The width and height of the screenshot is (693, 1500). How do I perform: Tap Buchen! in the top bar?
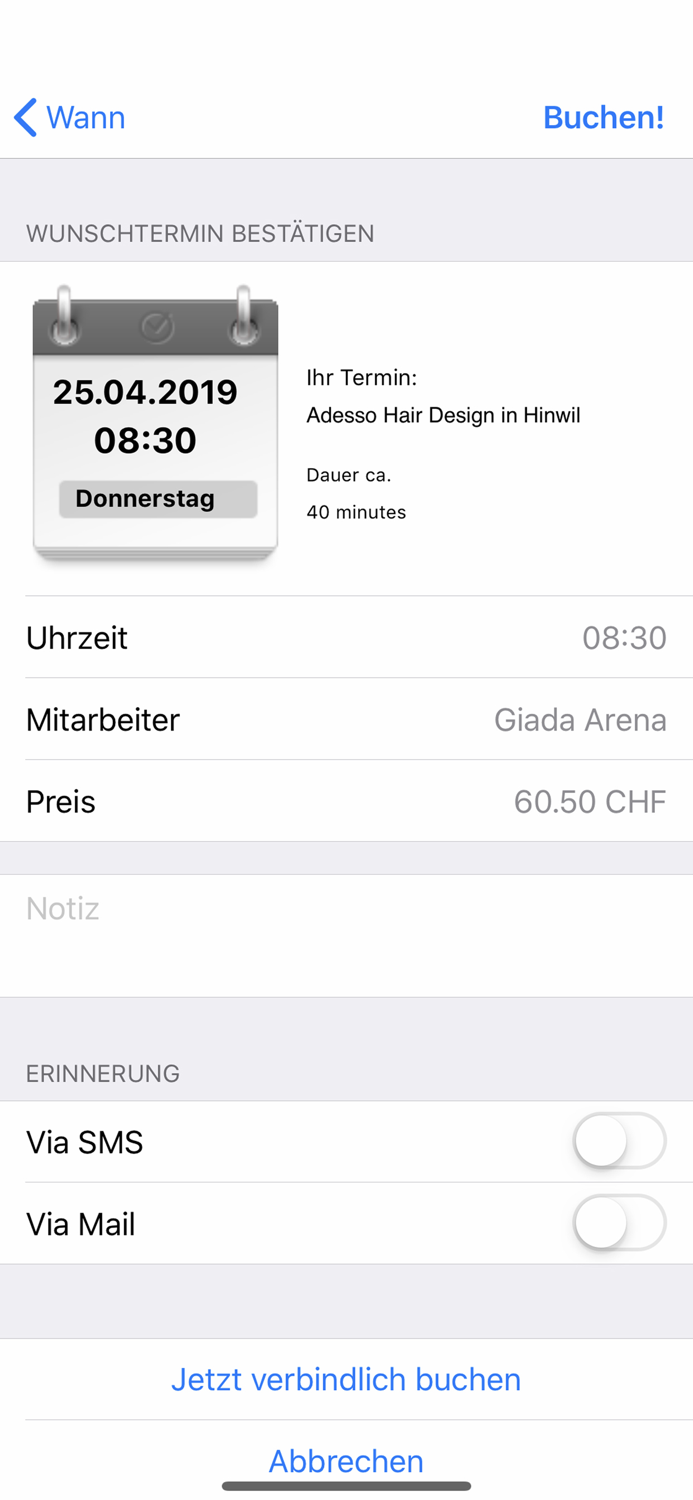603,117
